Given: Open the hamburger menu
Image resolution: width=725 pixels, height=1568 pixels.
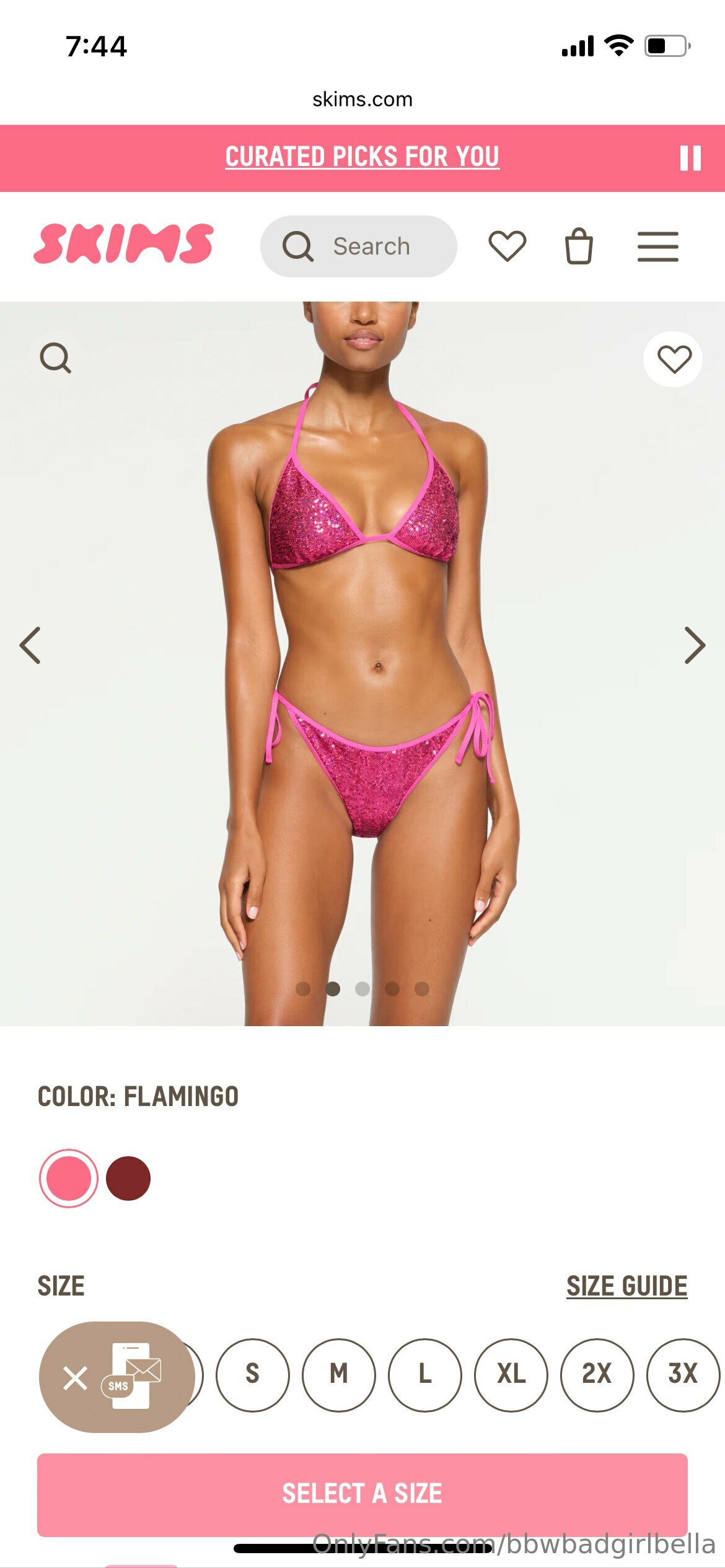Looking at the screenshot, I should (x=657, y=246).
